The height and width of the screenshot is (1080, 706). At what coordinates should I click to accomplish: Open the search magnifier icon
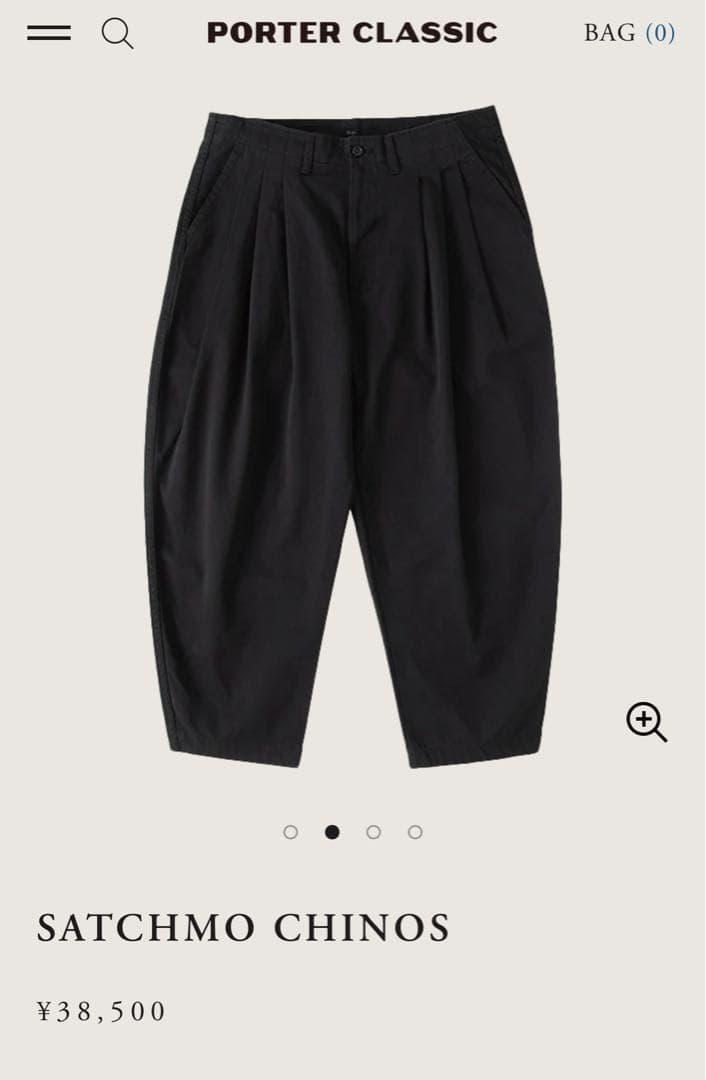(117, 33)
